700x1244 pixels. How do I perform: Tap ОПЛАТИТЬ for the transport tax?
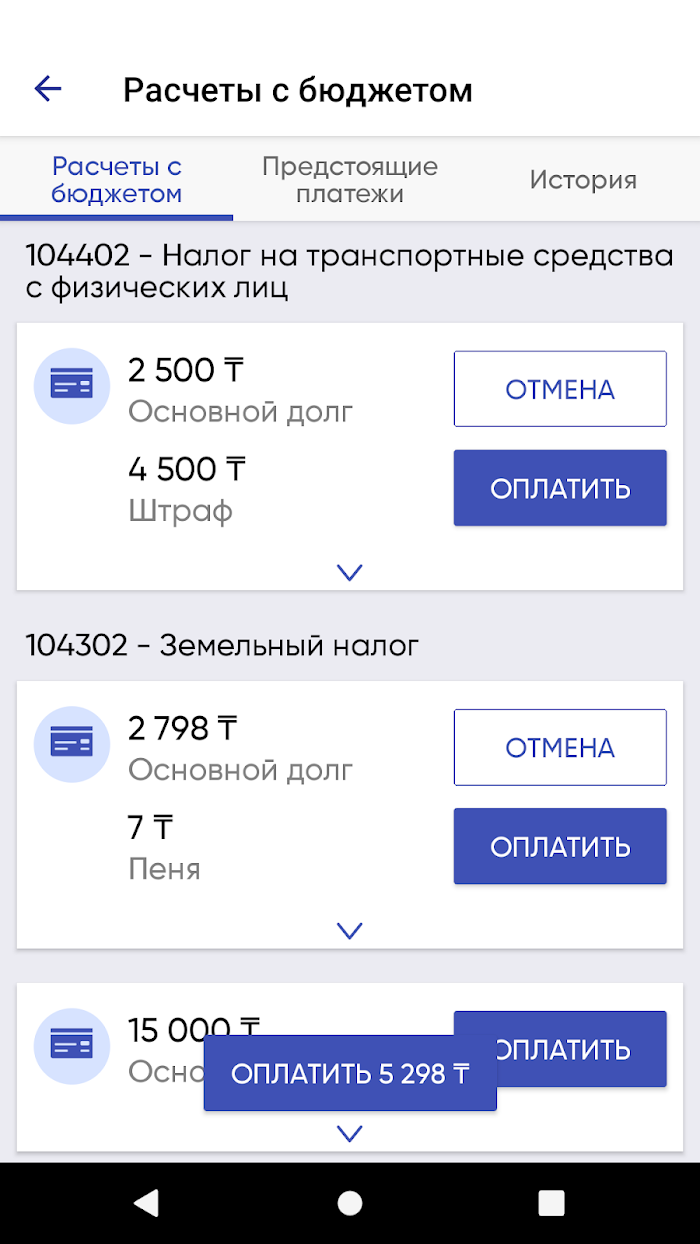click(x=560, y=488)
